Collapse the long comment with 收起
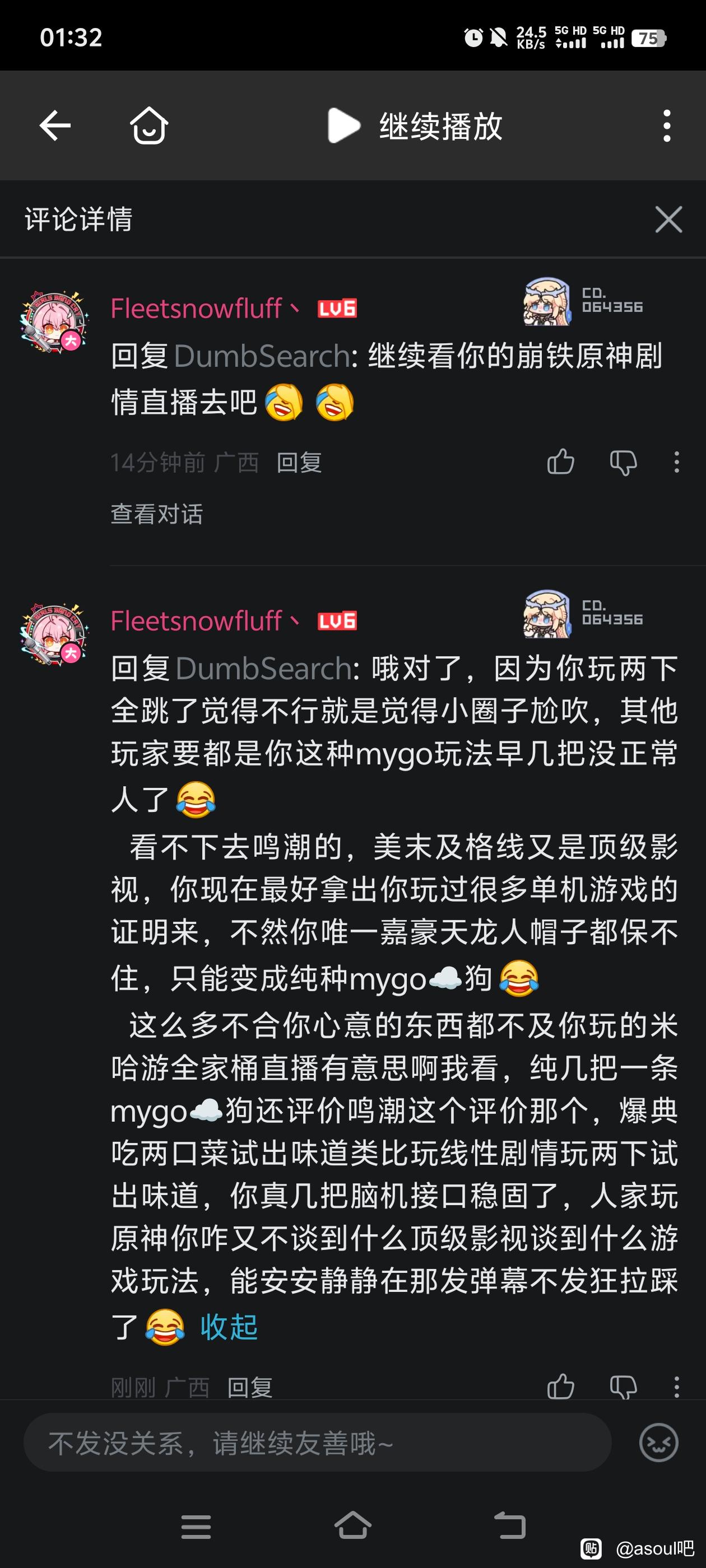 pyautogui.click(x=229, y=1326)
